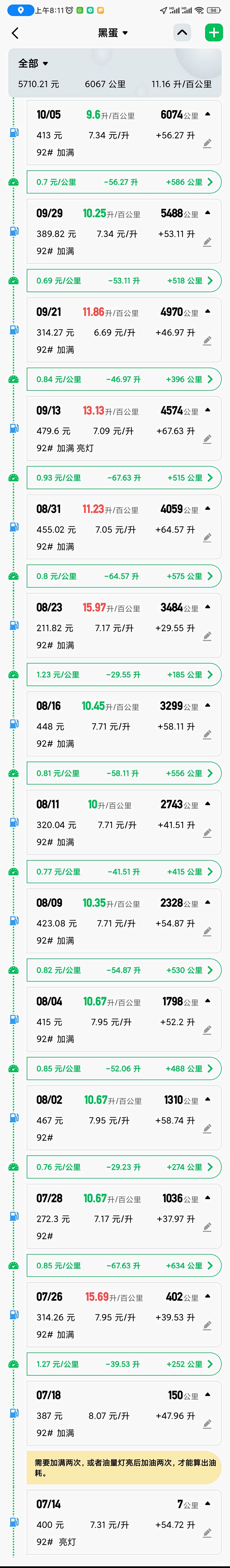Image resolution: width=230 pixels, height=1568 pixels.
Task: Open the 黑蛋 vehicle dropdown
Action: (113, 33)
